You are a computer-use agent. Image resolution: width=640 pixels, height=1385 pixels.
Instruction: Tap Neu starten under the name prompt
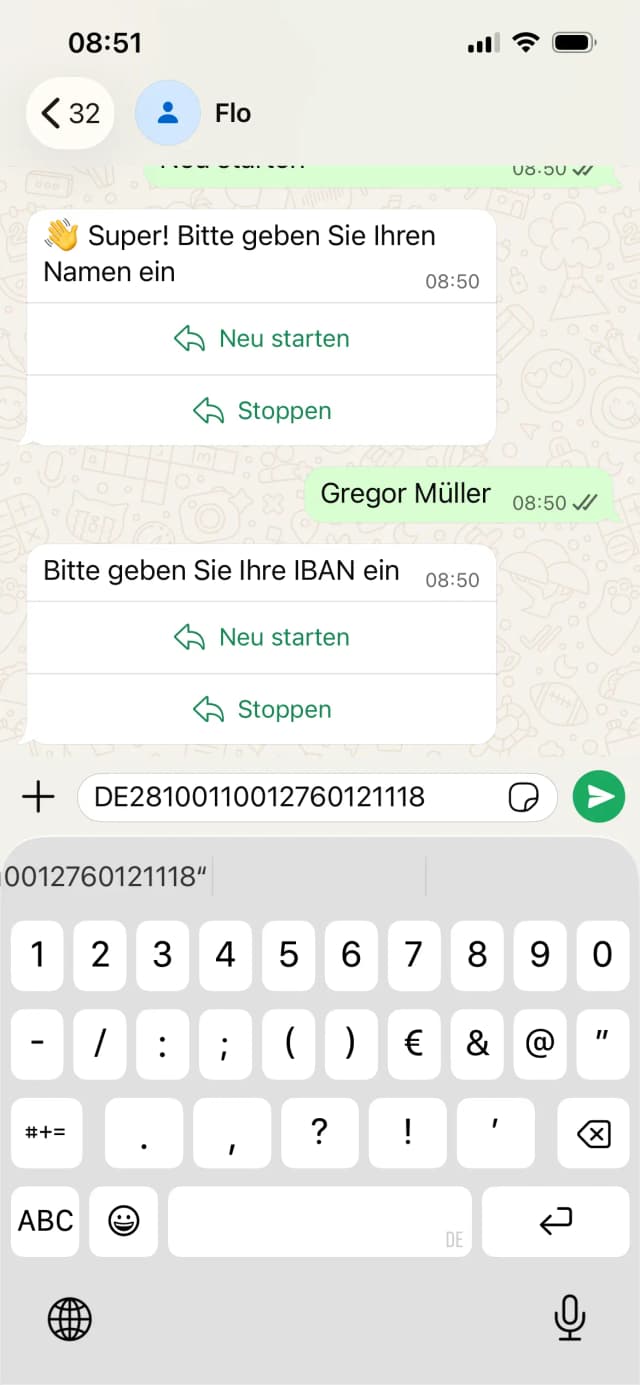coord(262,339)
